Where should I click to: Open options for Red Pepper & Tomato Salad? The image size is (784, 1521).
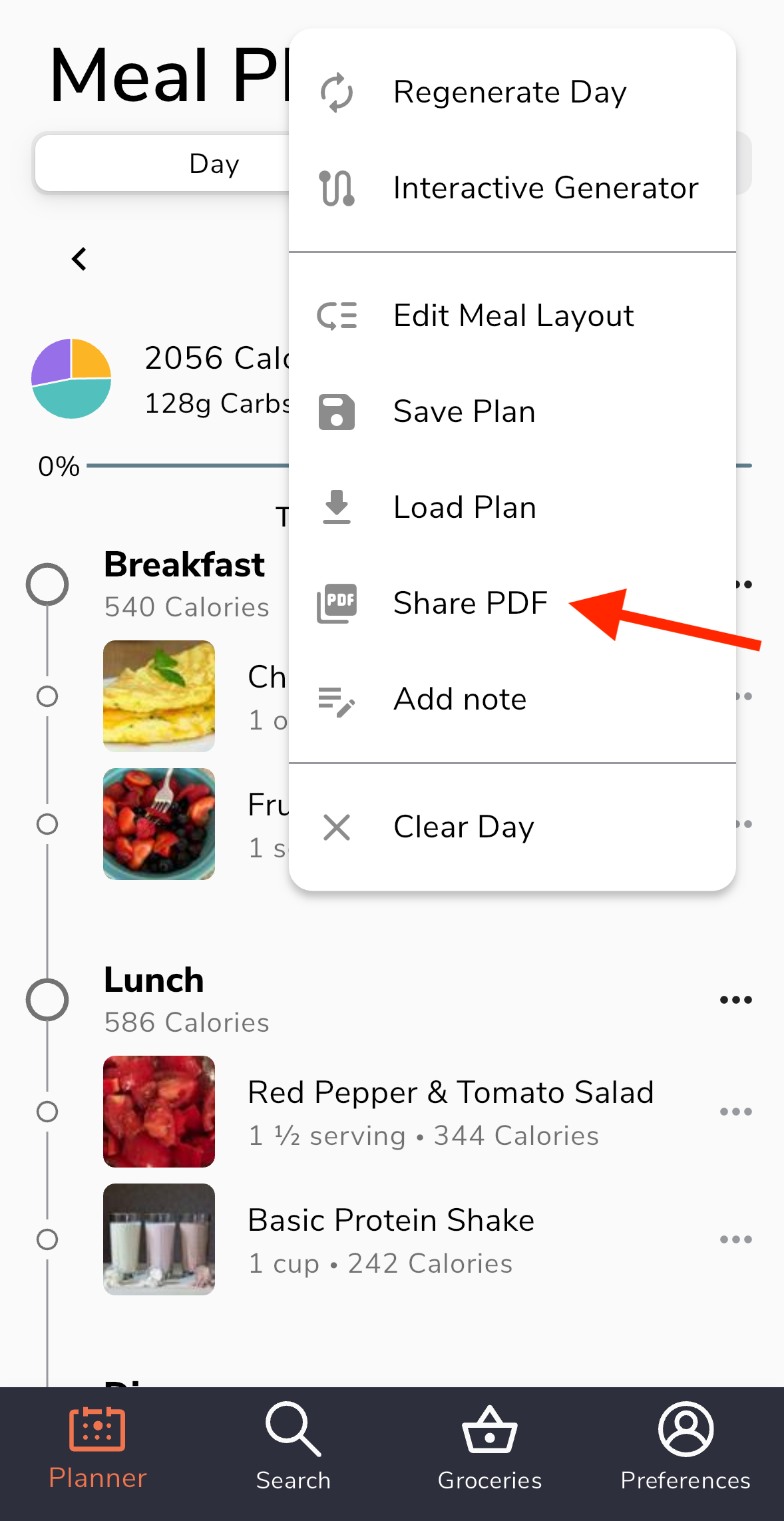(735, 1112)
